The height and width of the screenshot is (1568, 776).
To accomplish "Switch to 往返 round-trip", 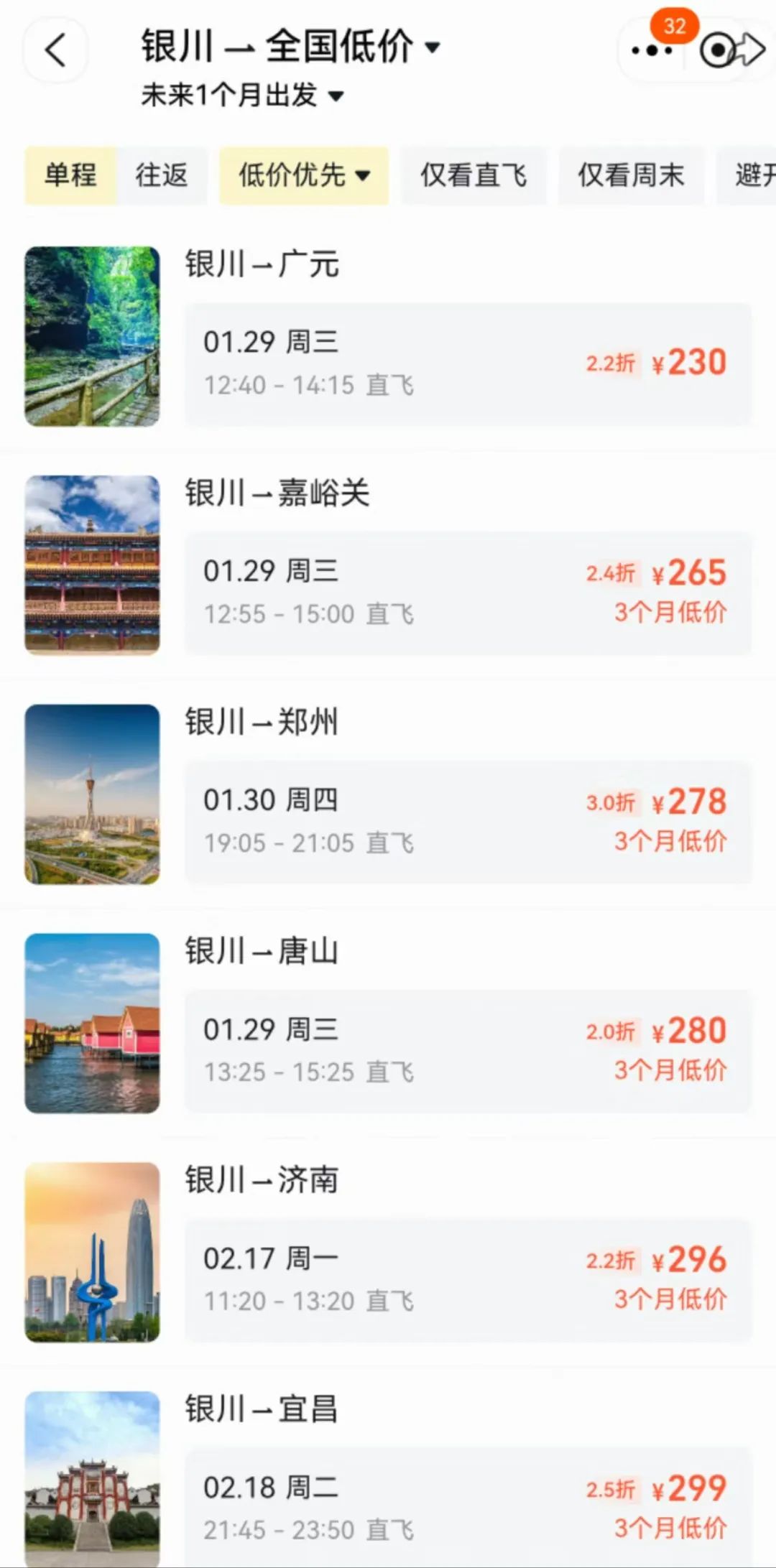I will [x=162, y=175].
